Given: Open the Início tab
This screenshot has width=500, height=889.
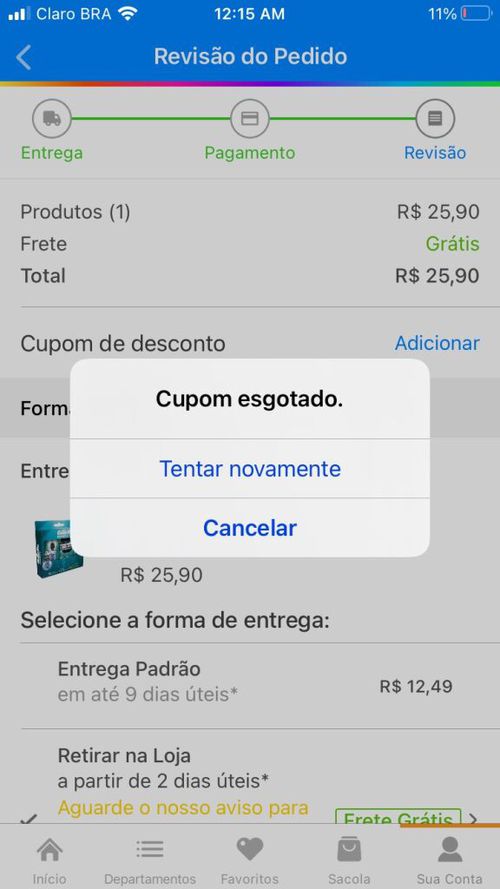Looking at the screenshot, I should click(x=49, y=859).
